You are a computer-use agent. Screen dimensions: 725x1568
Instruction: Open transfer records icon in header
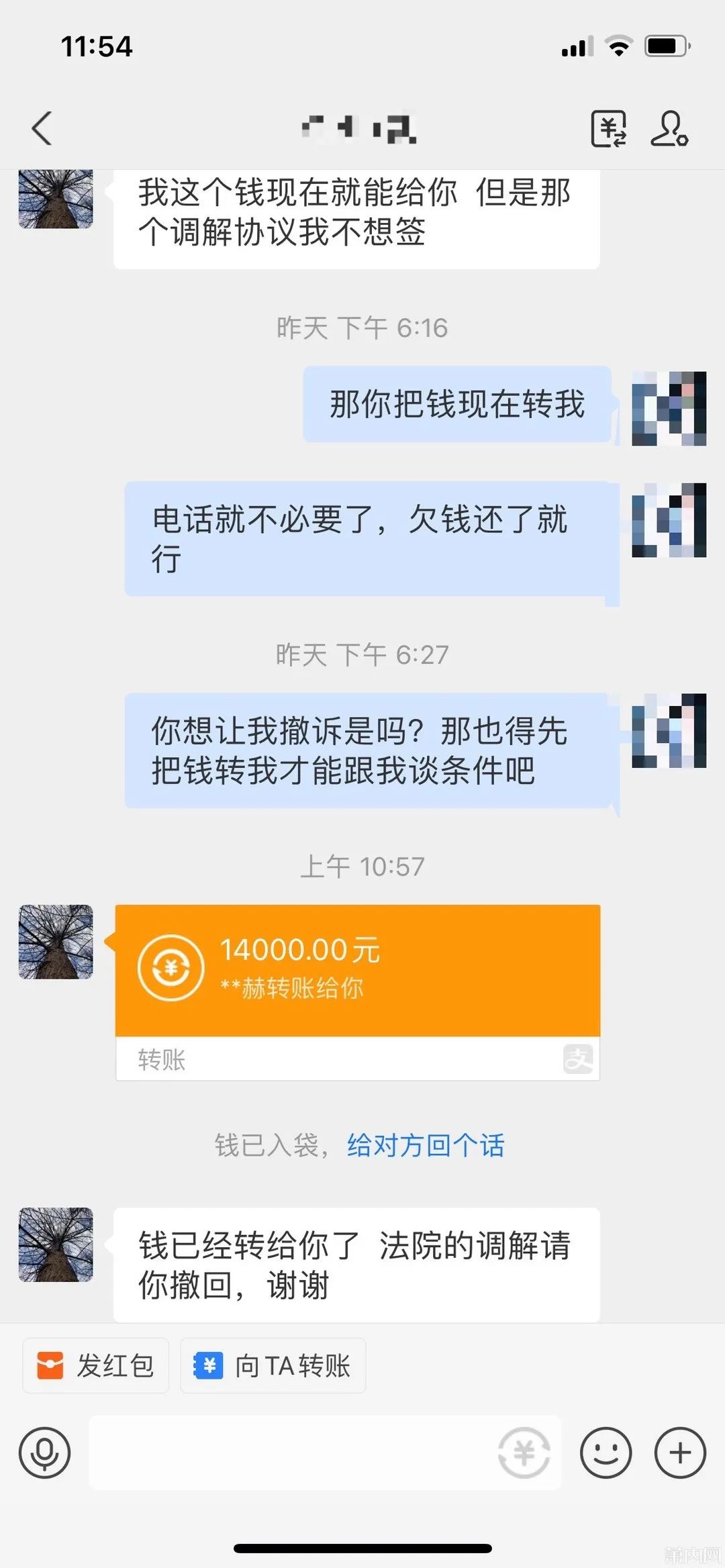pyautogui.click(x=608, y=128)
